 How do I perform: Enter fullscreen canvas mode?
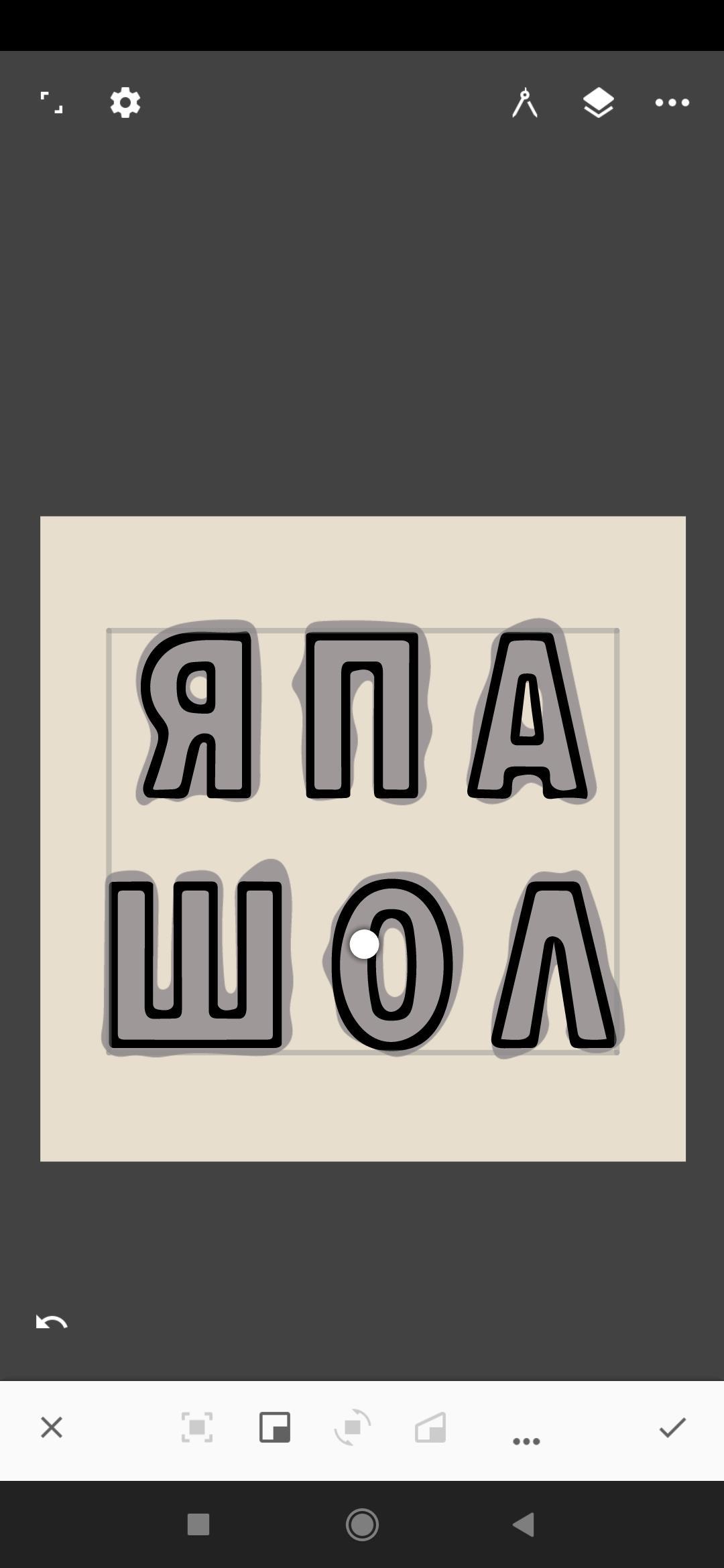coord(52,103)
